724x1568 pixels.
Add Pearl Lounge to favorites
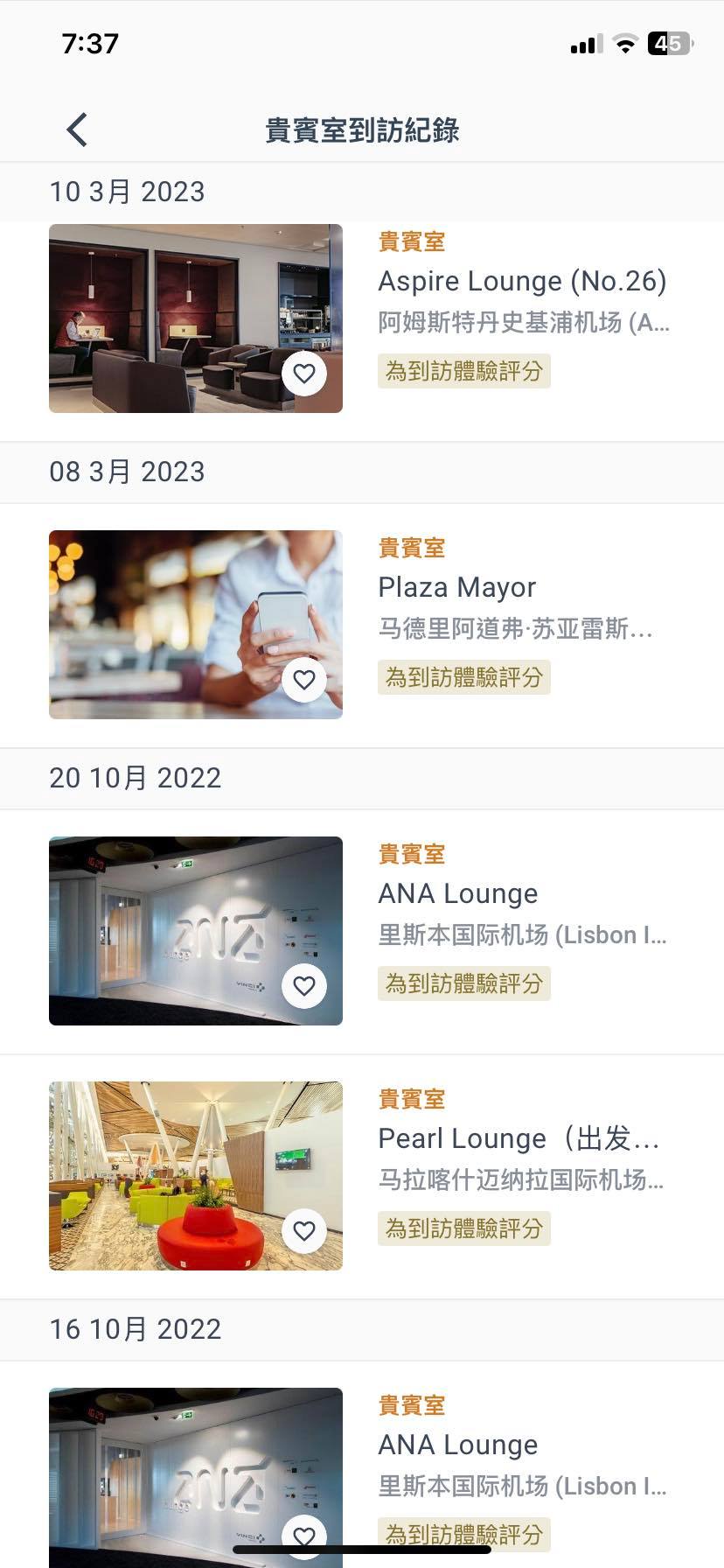(x=304, y=1231)
